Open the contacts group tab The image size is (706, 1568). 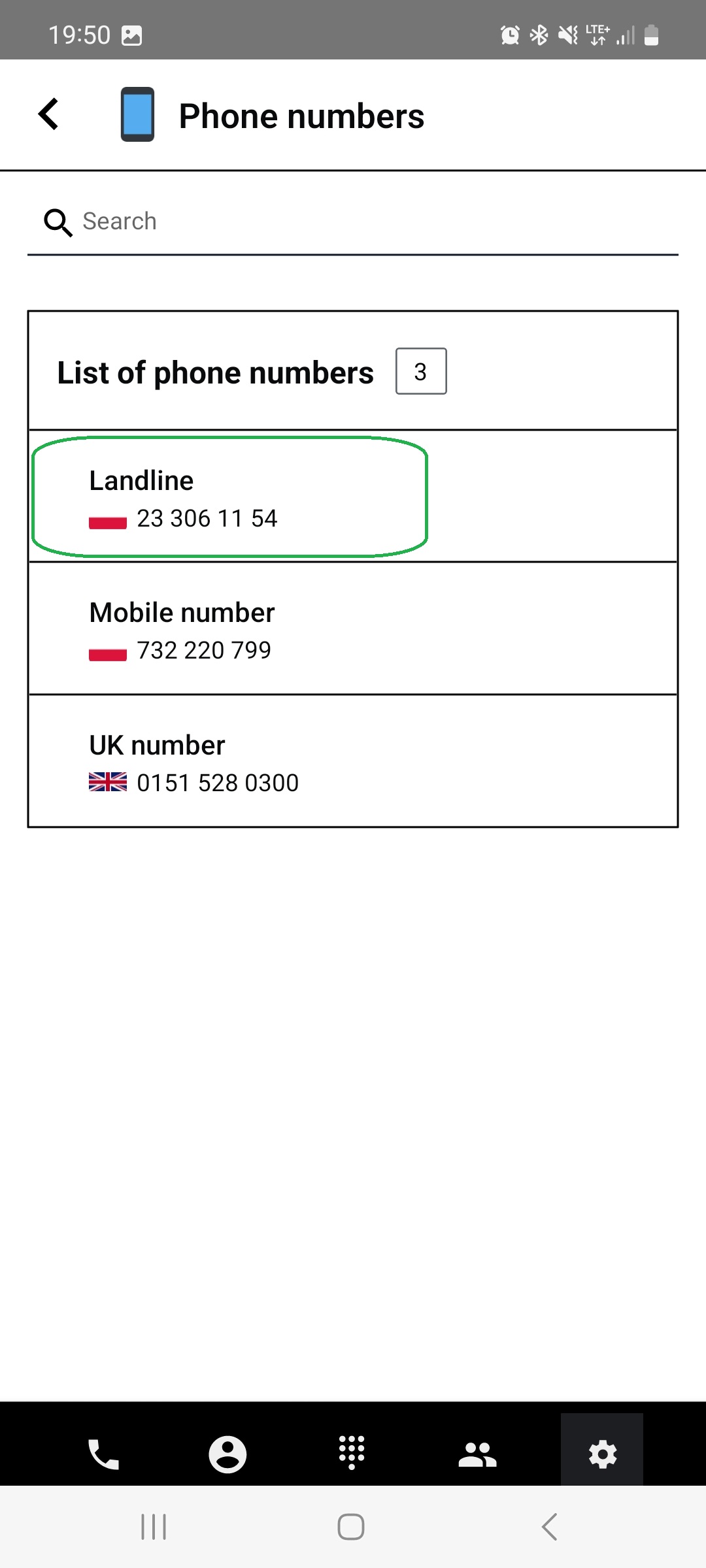coord(477,1454)
